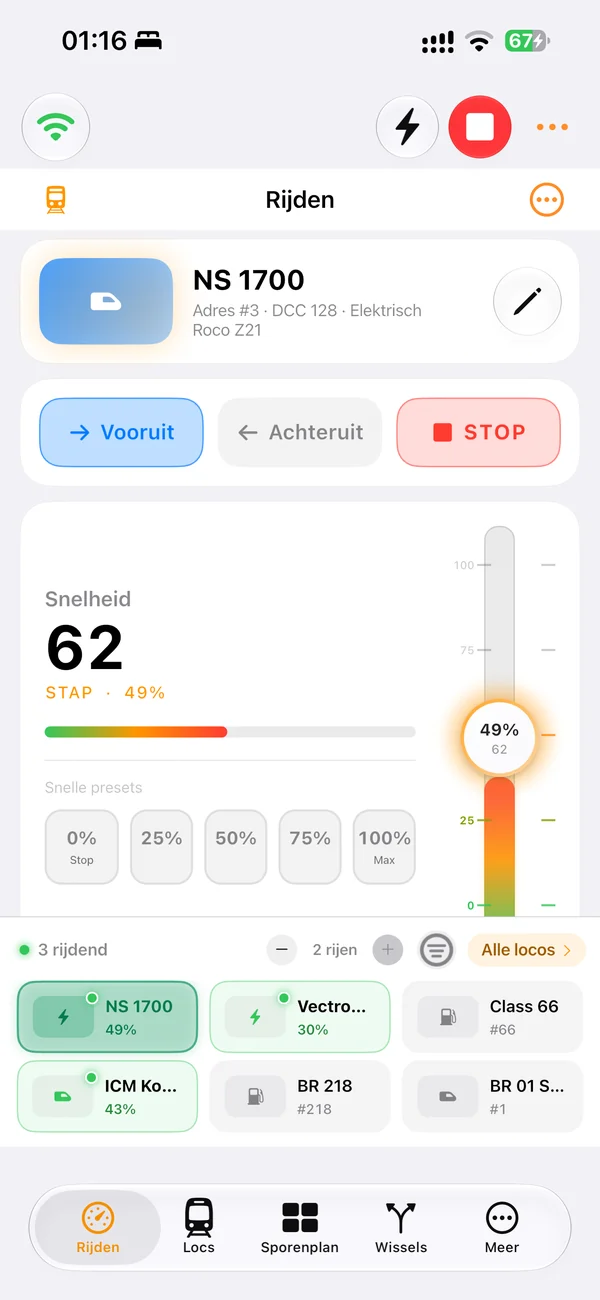Decrease the number of rows with minus
Viewport: 600px width, 1300px height.
tap(282, 950)
